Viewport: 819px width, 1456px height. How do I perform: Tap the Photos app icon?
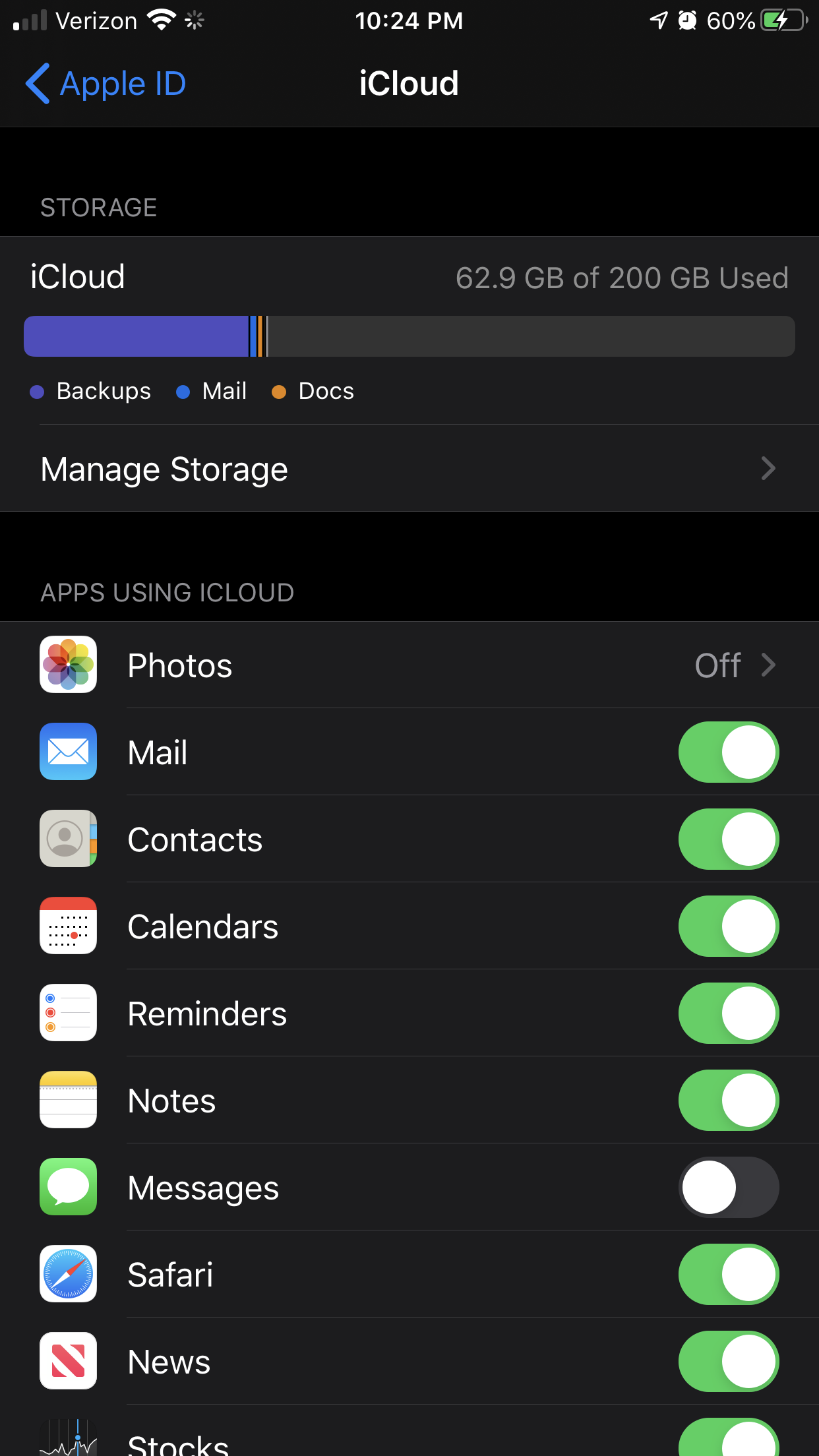point(68,665)
